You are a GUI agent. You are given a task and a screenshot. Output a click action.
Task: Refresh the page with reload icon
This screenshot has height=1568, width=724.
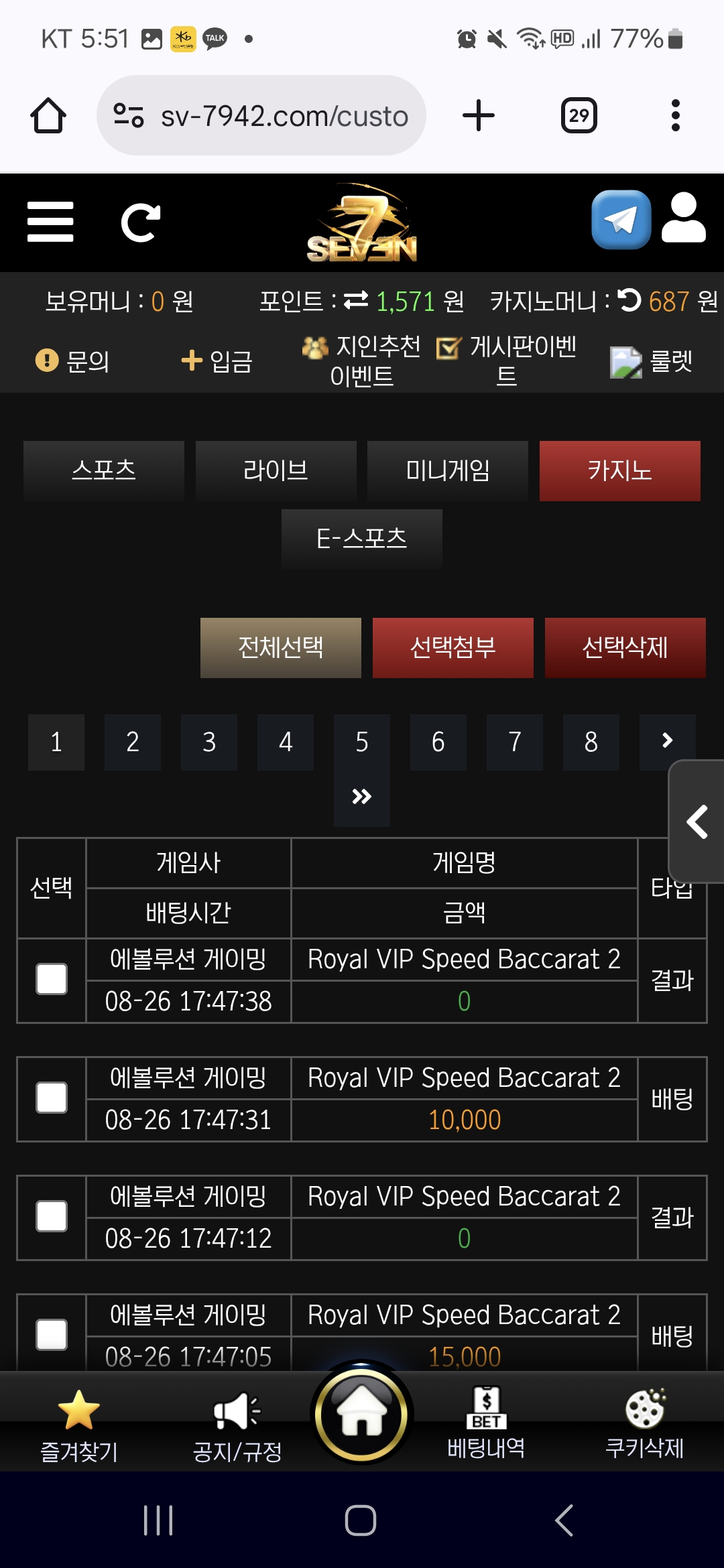140,222
